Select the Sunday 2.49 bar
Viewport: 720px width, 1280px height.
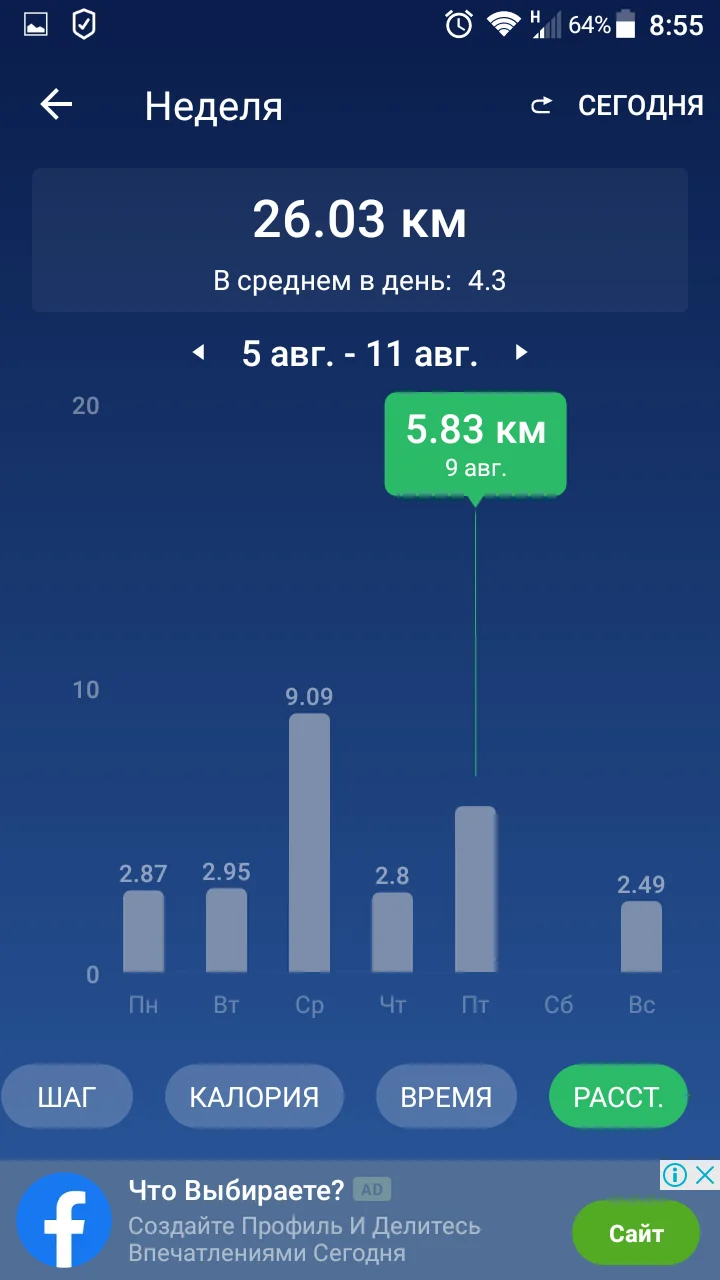641,936
